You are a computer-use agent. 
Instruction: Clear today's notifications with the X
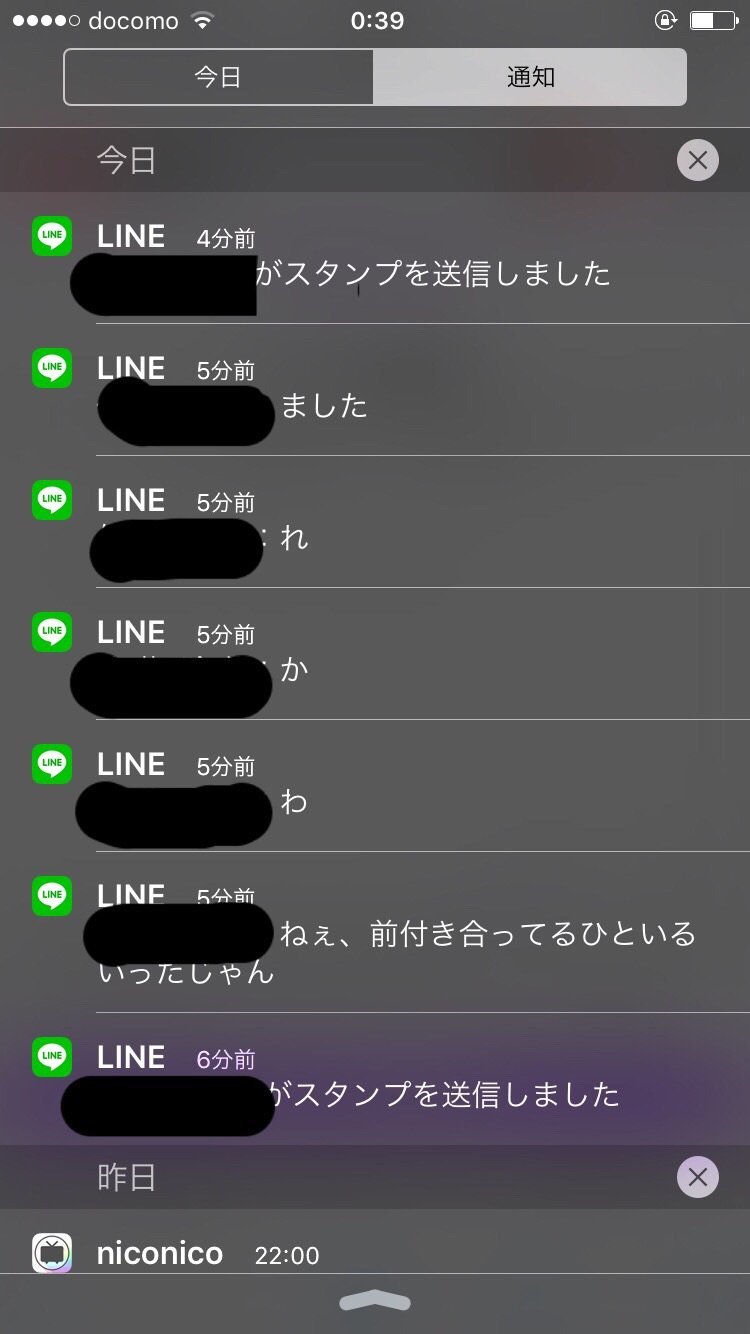697,160
